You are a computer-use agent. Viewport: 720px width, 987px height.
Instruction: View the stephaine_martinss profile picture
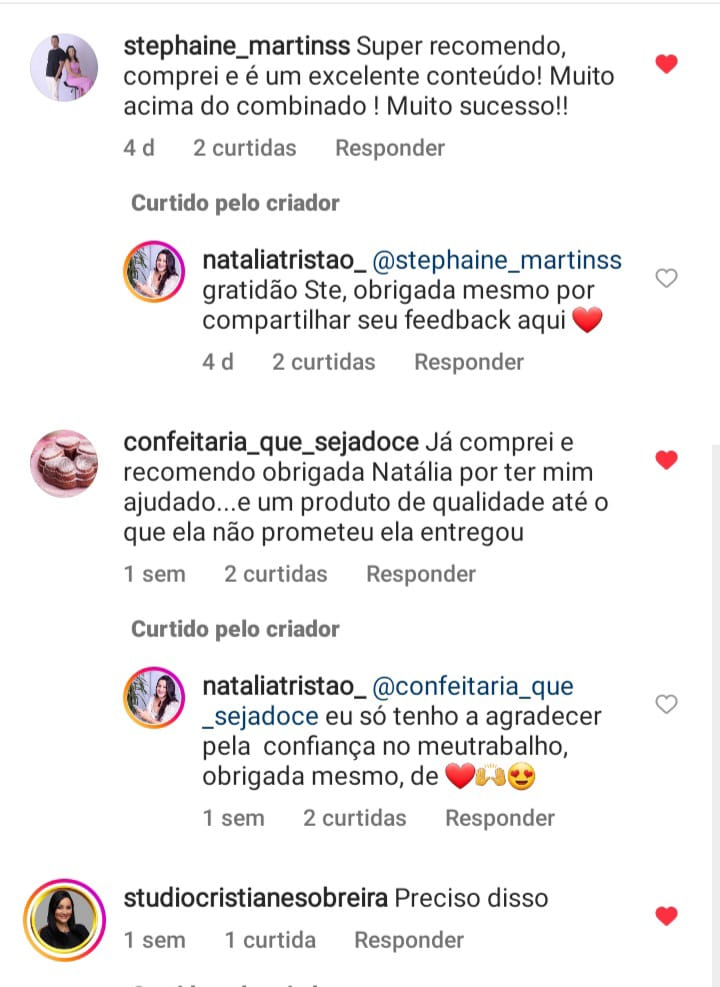(65, 67)
